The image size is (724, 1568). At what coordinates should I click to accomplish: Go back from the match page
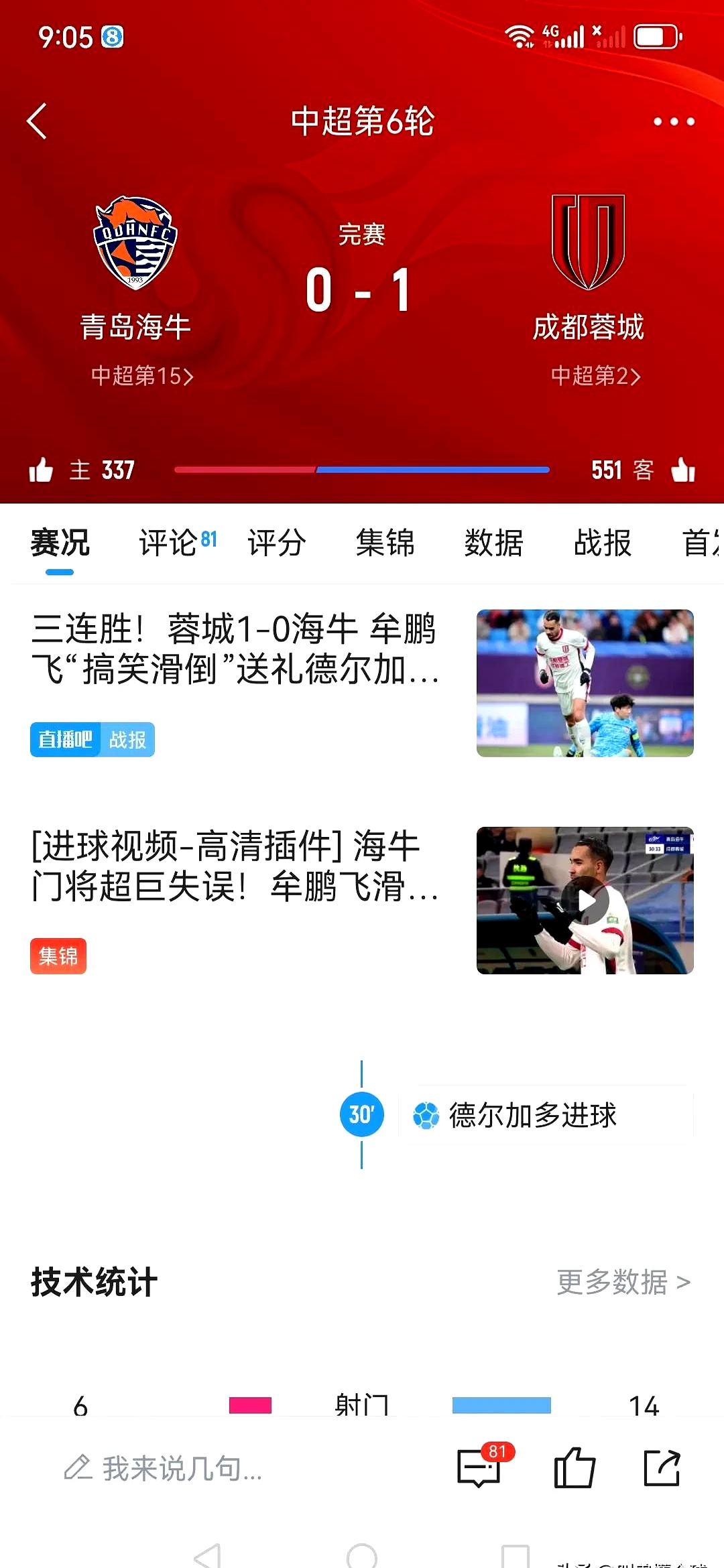(x=38, y=121)
